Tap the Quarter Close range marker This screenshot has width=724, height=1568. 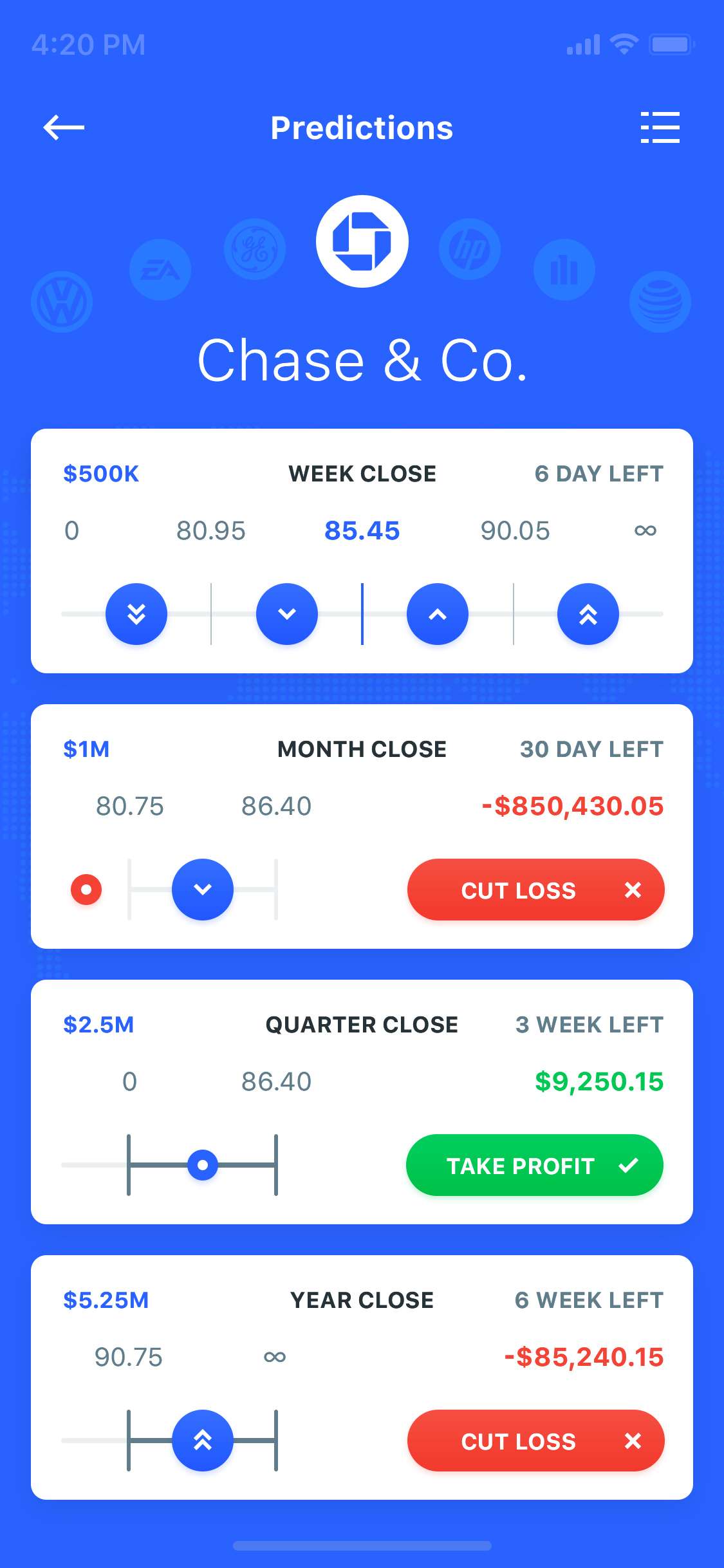[x=203, y=1165]
